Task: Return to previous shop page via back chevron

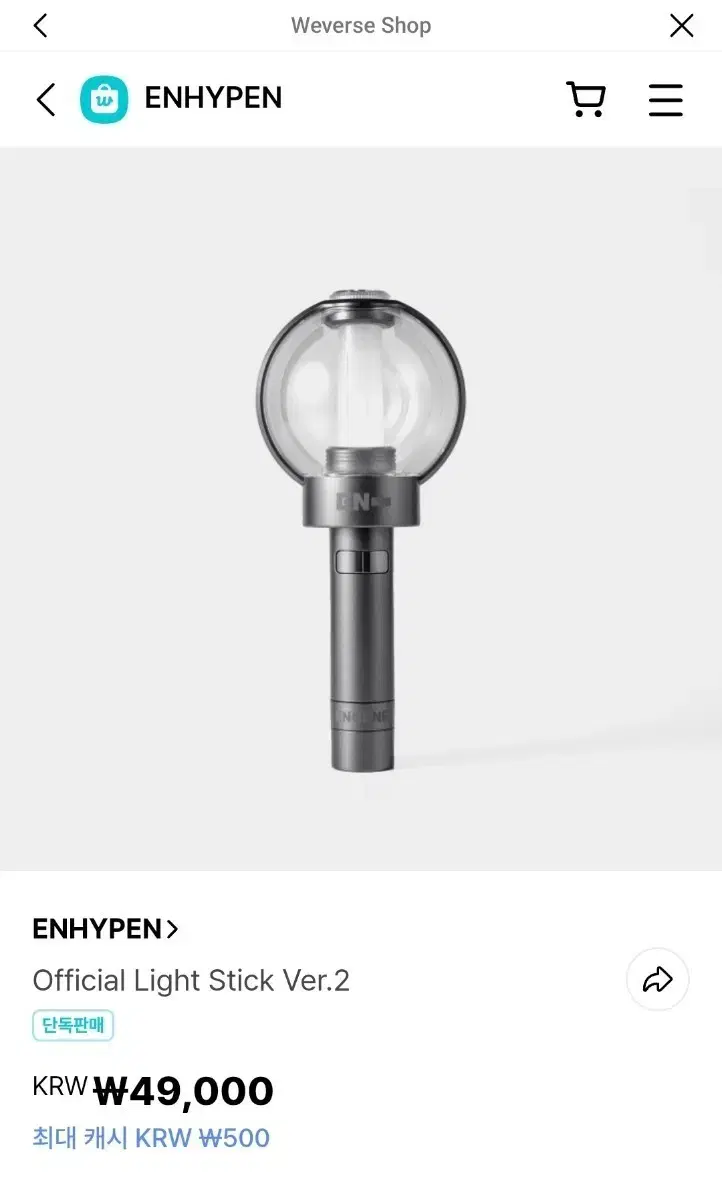Action: click(x=45, y=99)
